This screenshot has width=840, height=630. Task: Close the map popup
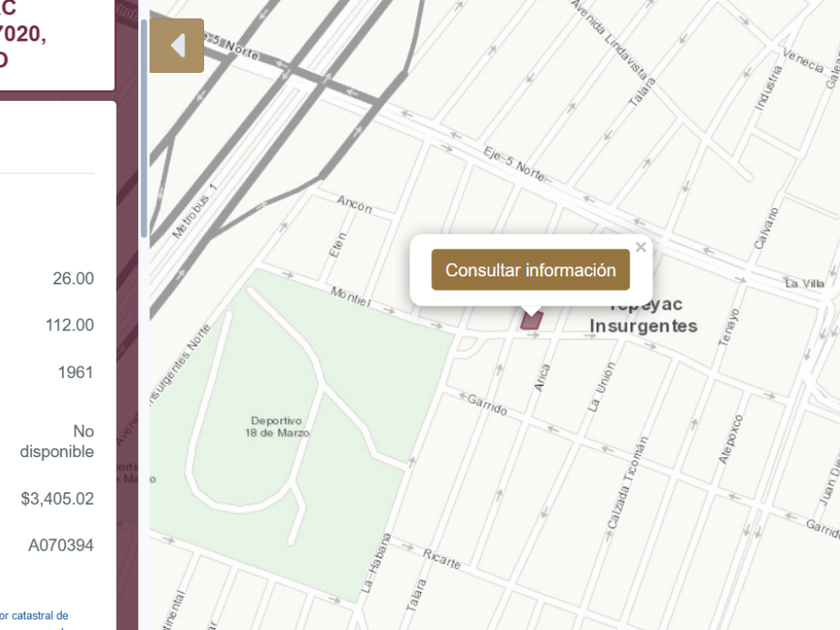tap(640, 247)
